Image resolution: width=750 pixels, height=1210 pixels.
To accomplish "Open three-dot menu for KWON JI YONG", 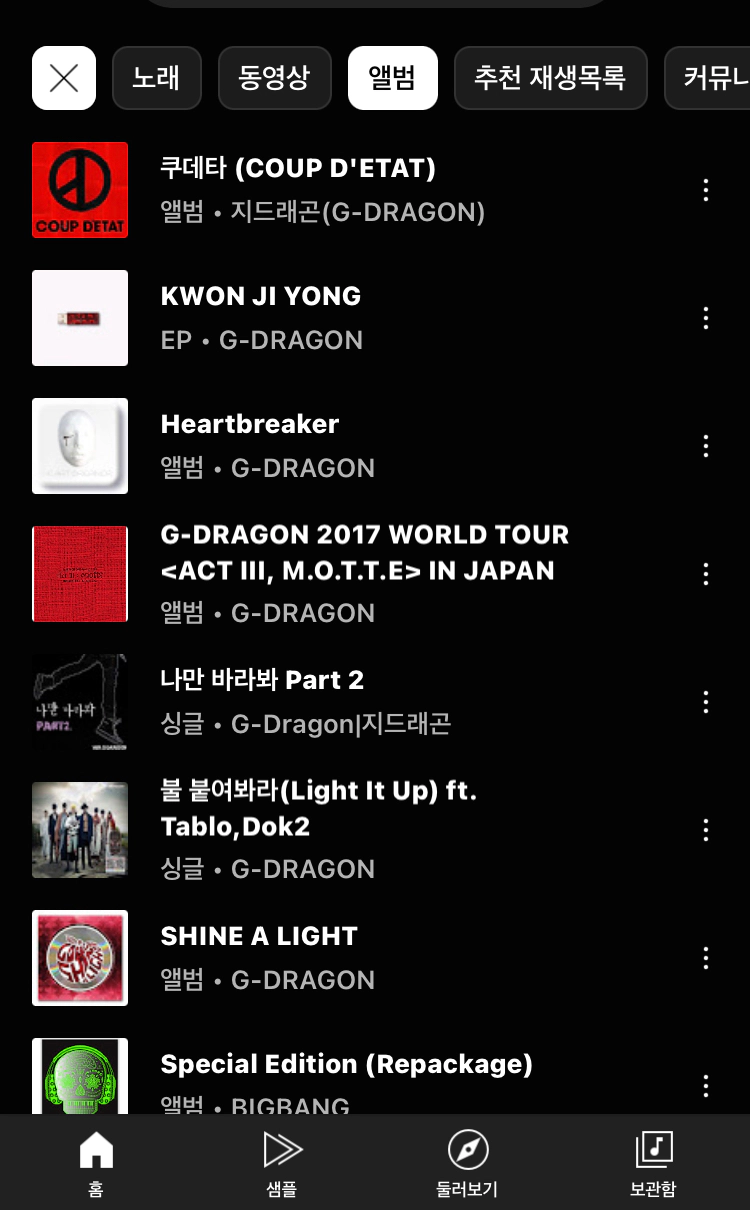I will pyautogui.click(x=705, y=318).
